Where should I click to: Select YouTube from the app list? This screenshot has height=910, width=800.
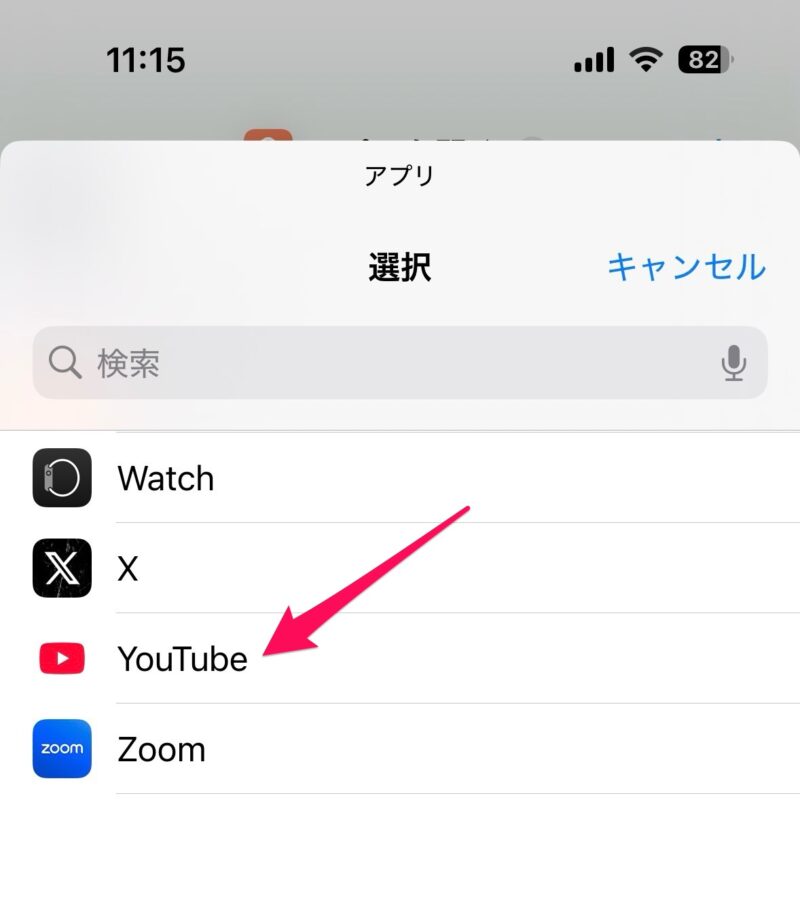[182, 658]
